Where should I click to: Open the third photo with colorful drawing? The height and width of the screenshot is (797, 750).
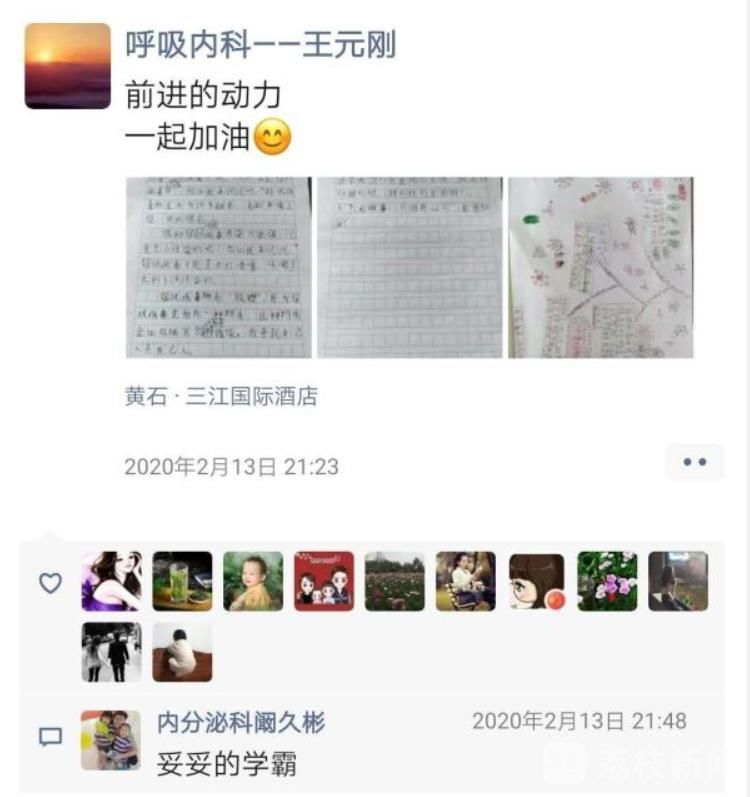pos(600,267)
